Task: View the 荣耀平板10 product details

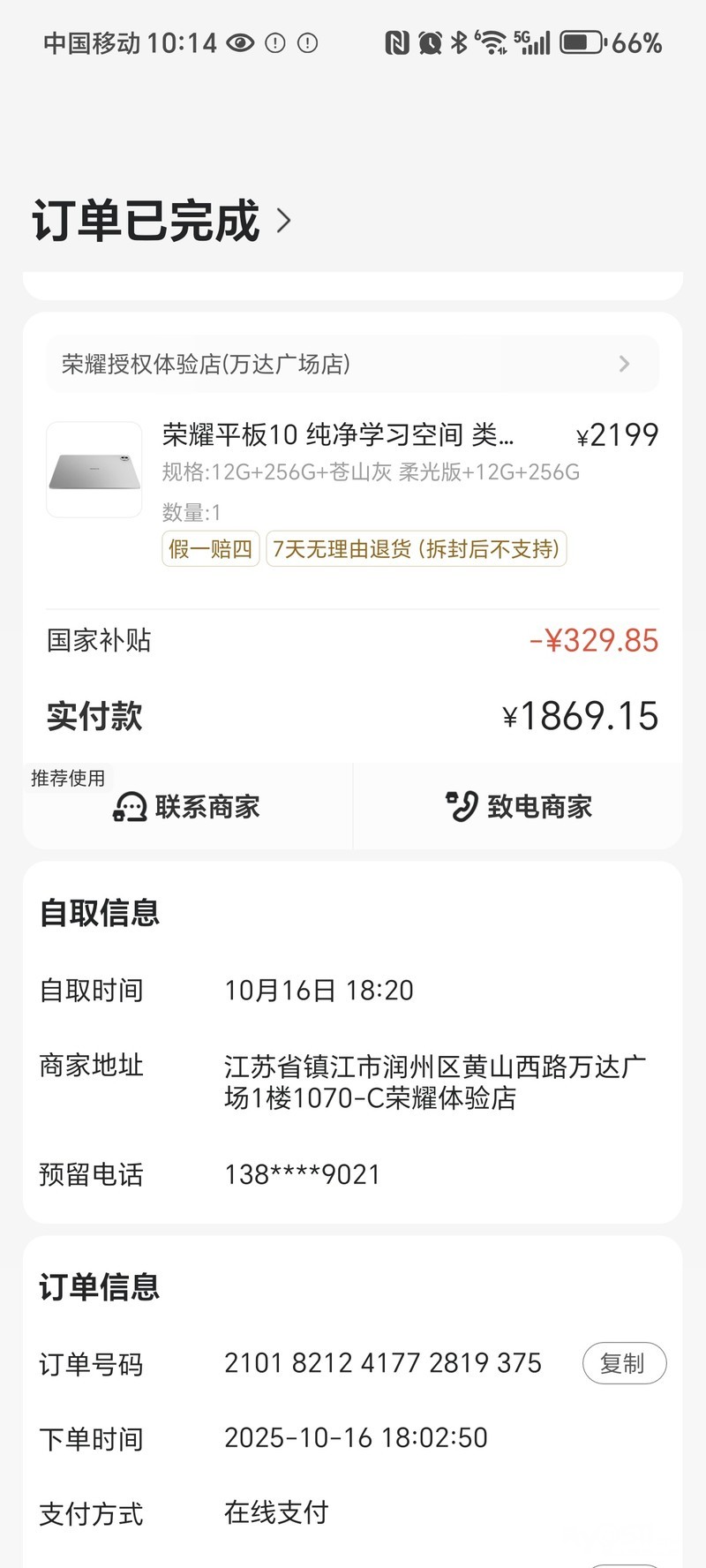Action: (337, 434)
